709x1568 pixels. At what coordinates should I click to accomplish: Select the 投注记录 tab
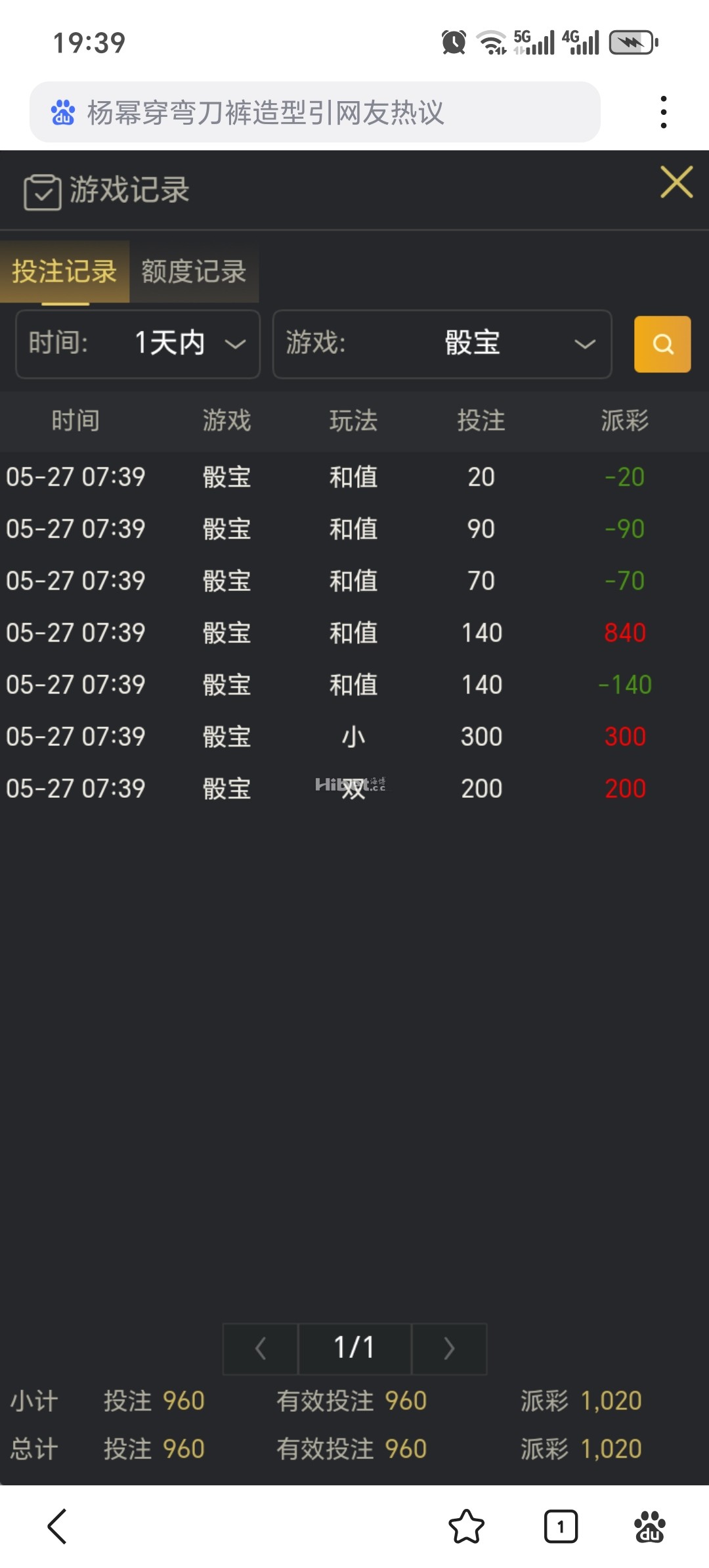coord(64,273)
